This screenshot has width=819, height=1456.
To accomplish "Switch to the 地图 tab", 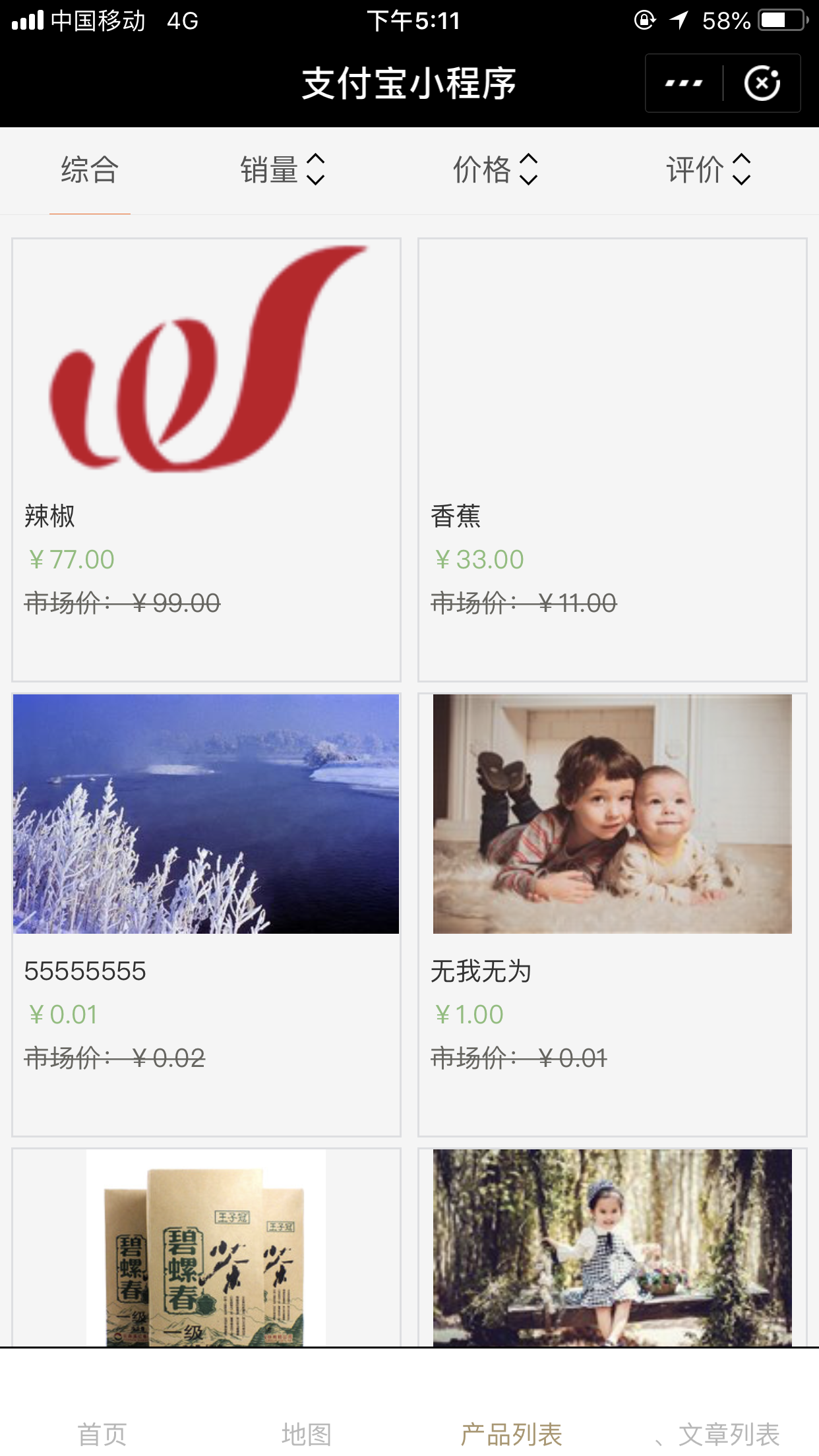I will pos(307,1434).
